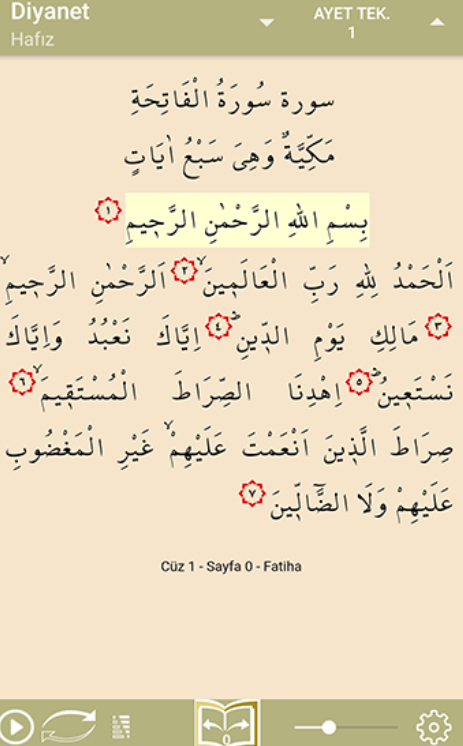Toggle the repeat loop icon
Screen dimensions: 463x746
pyautogui.click(x=69, y=726)
